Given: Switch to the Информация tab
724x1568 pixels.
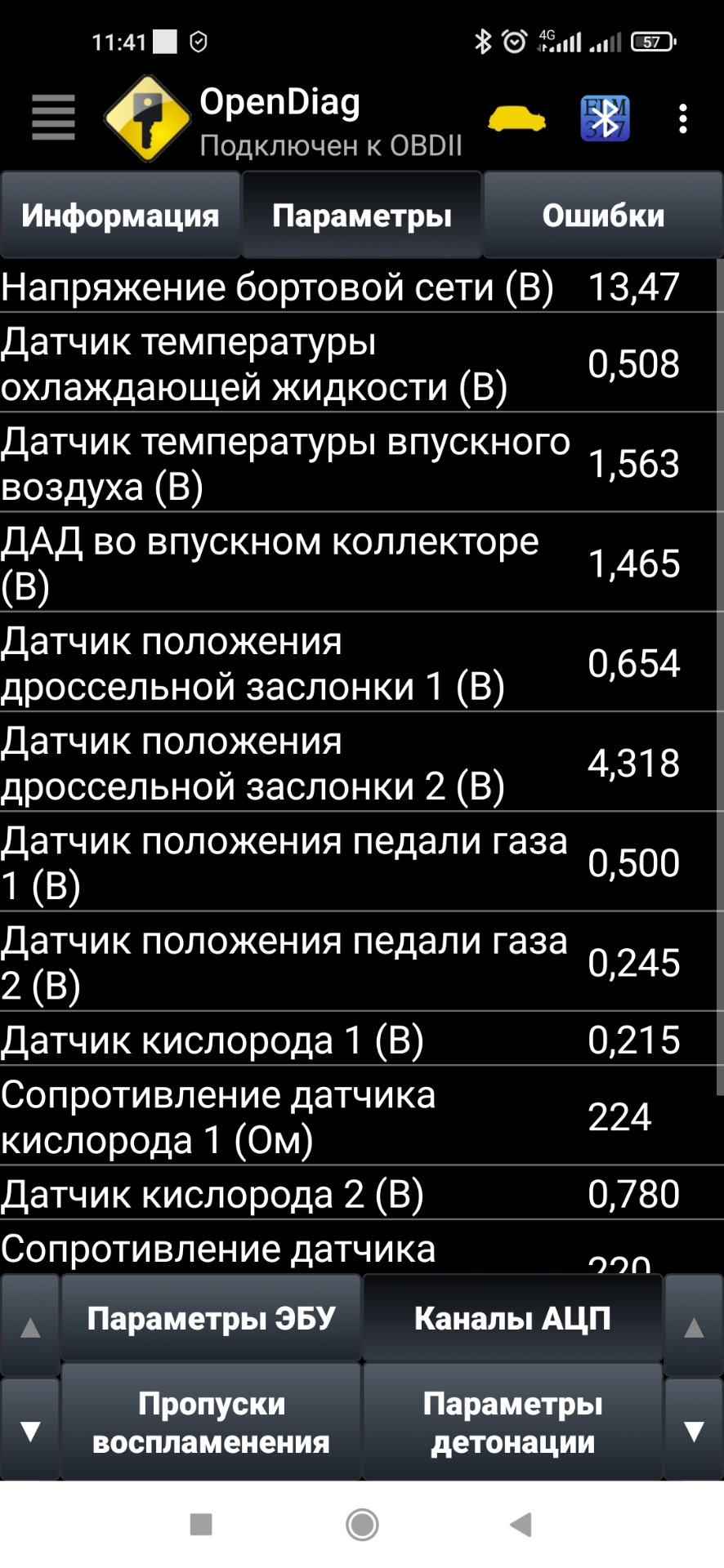Looking at the screenshot, I should click(x=120, y=216).
